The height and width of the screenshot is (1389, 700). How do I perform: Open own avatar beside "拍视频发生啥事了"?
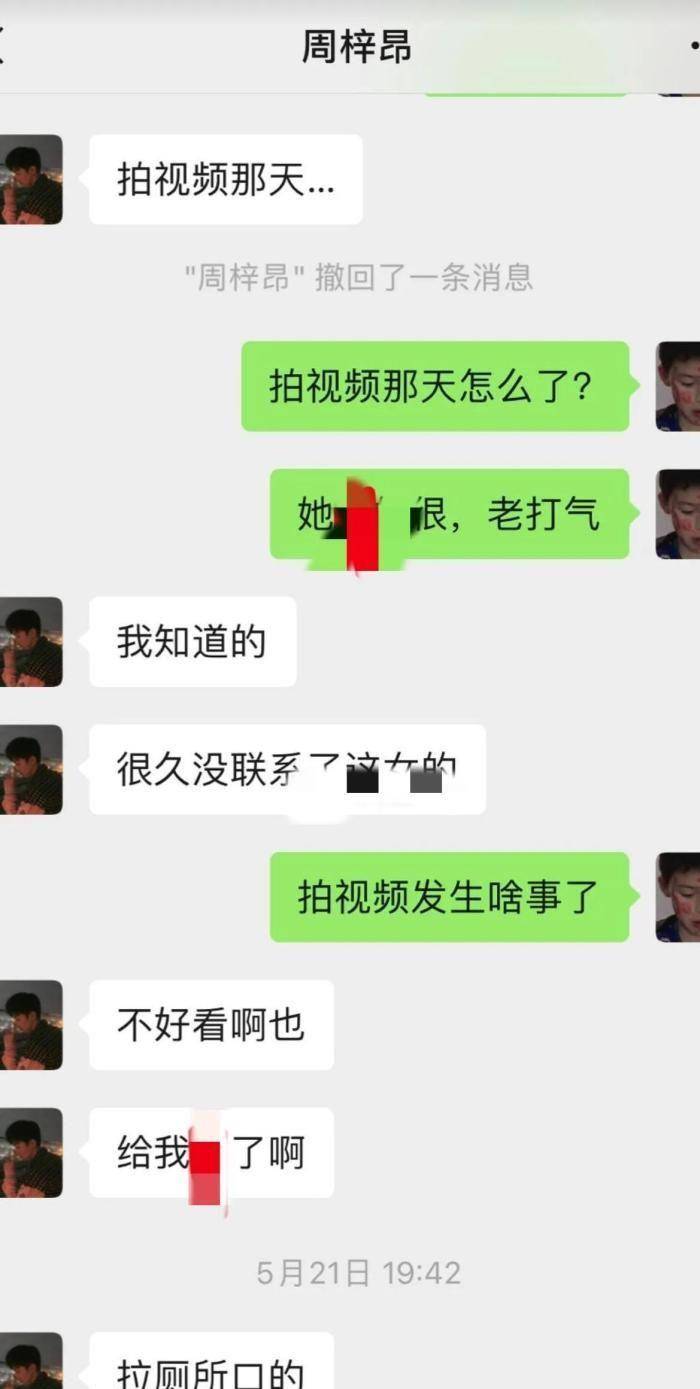678,897
